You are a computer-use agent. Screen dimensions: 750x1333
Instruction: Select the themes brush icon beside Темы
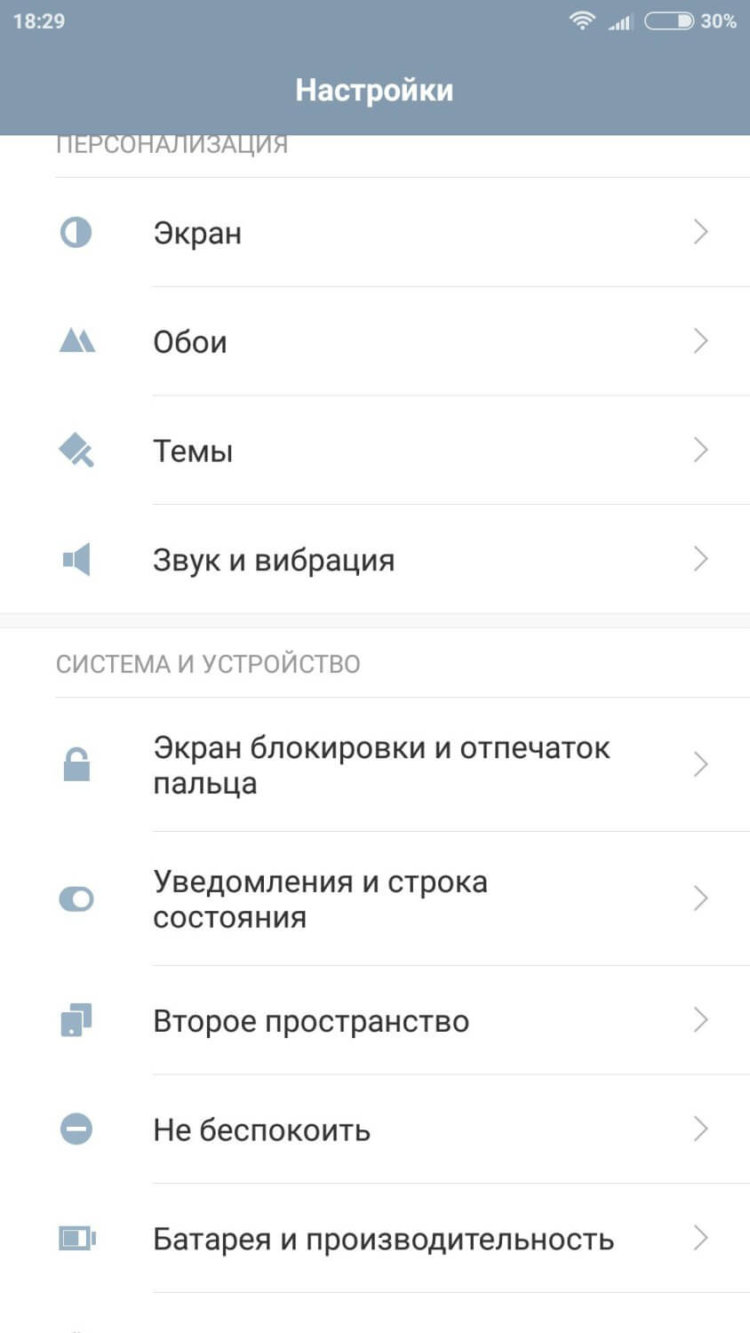76,450
